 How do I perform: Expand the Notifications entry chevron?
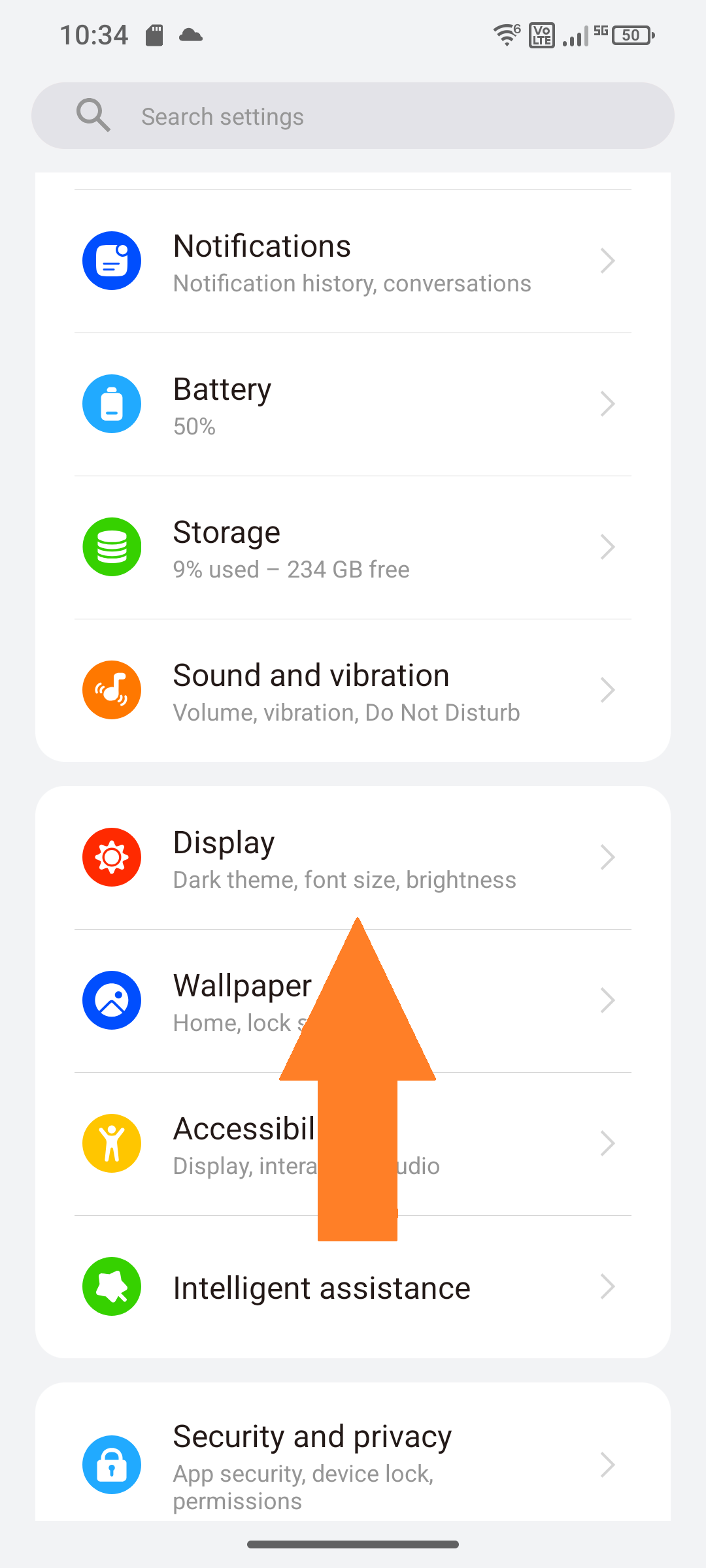pos(607,260)
